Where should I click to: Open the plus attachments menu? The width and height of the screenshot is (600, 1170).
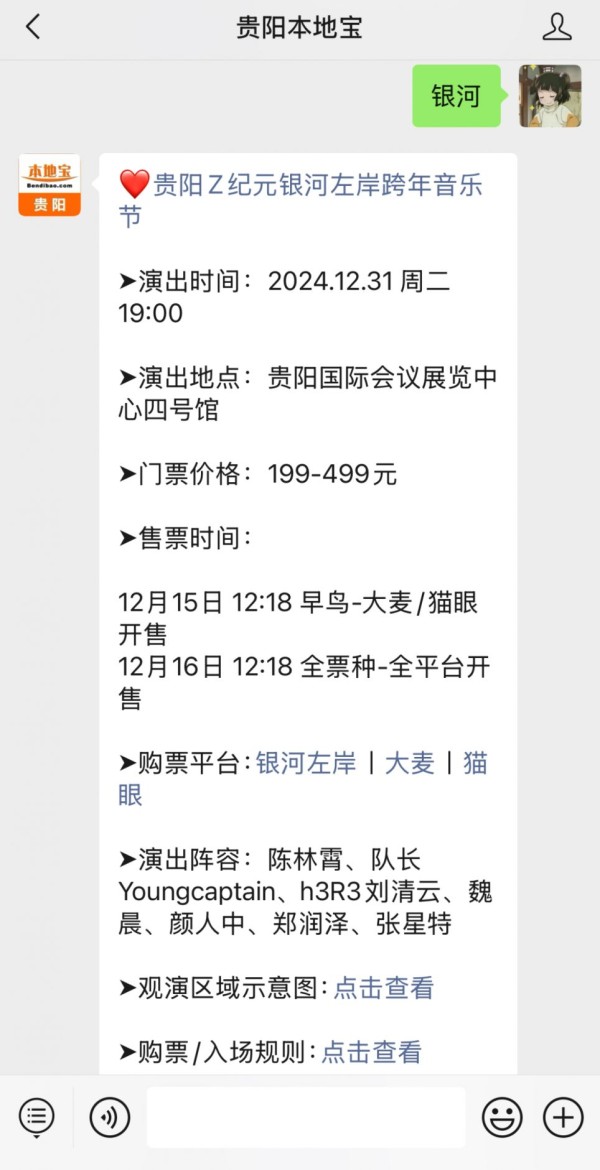point(563,1117)
